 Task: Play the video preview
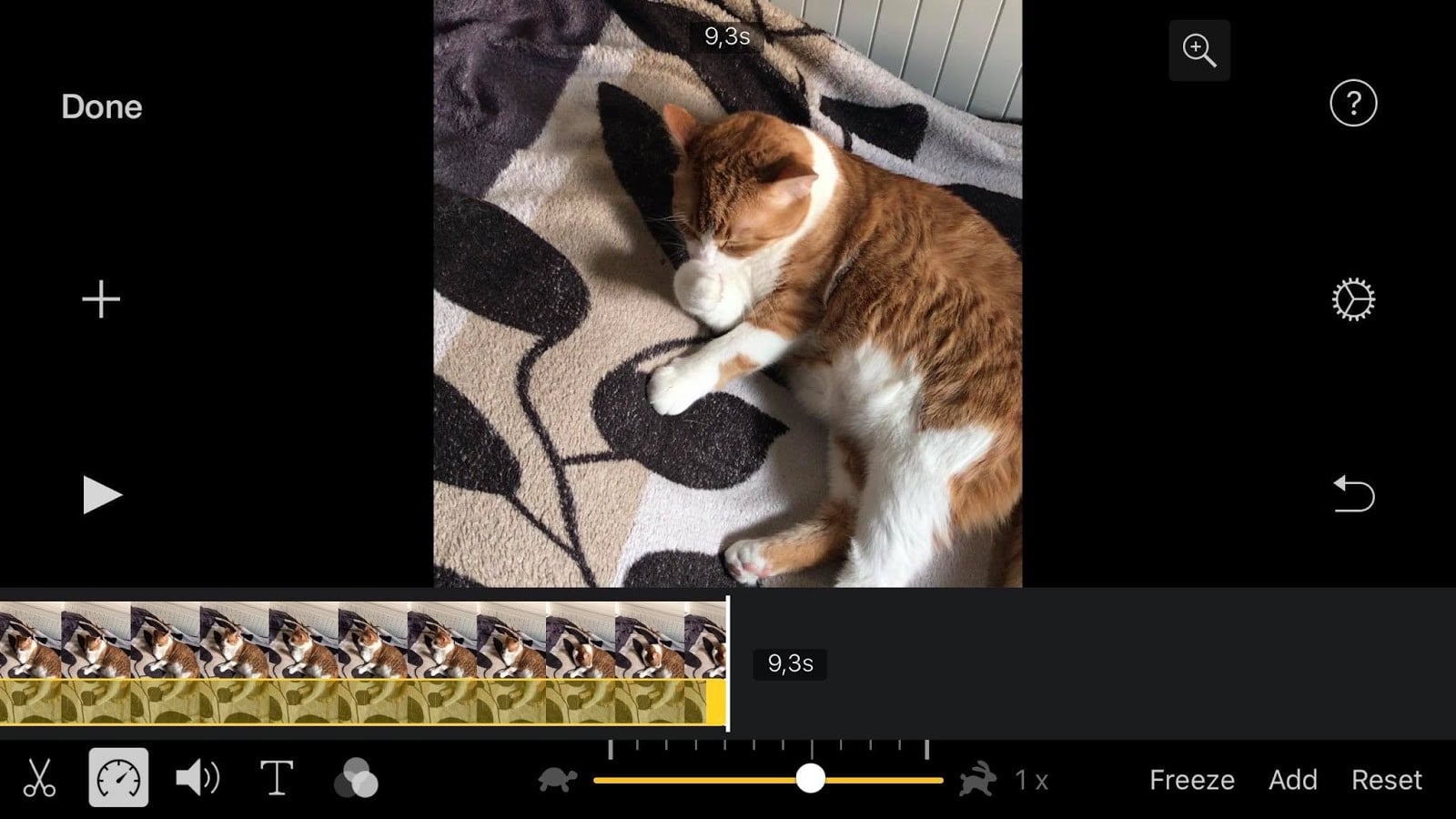point(101,495)
